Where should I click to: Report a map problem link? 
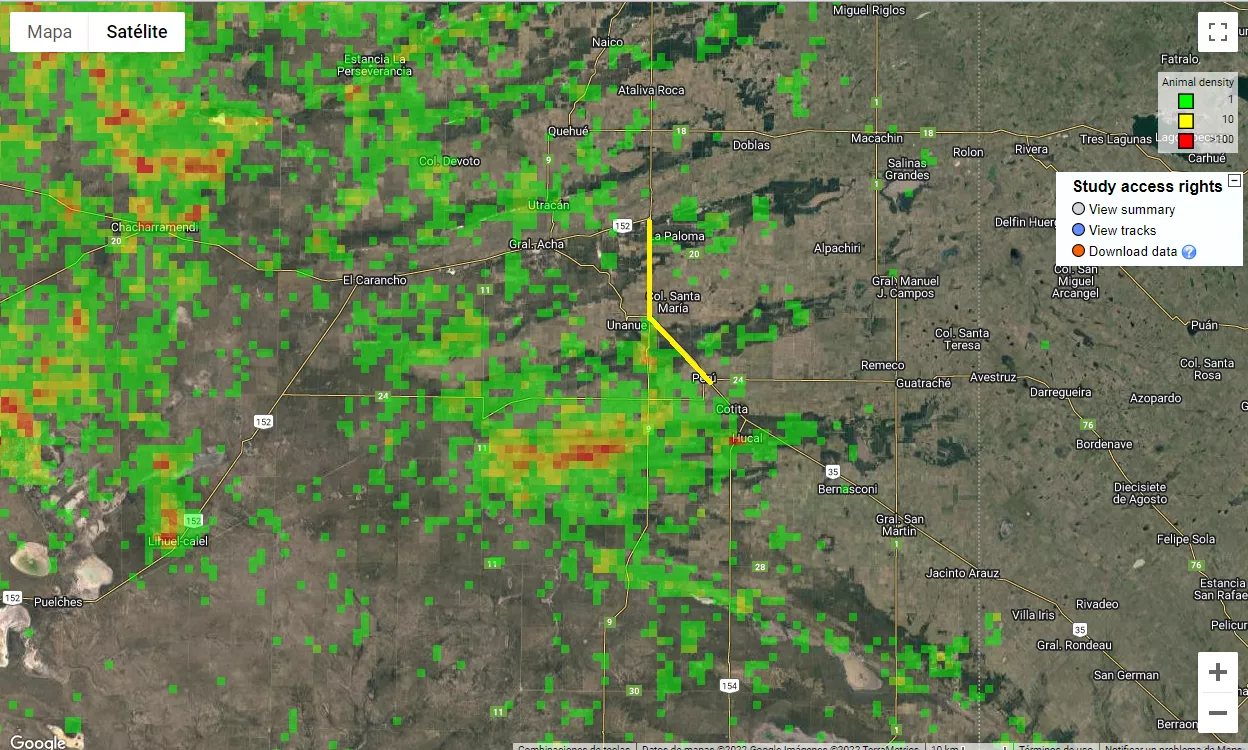pos(1175,746)
